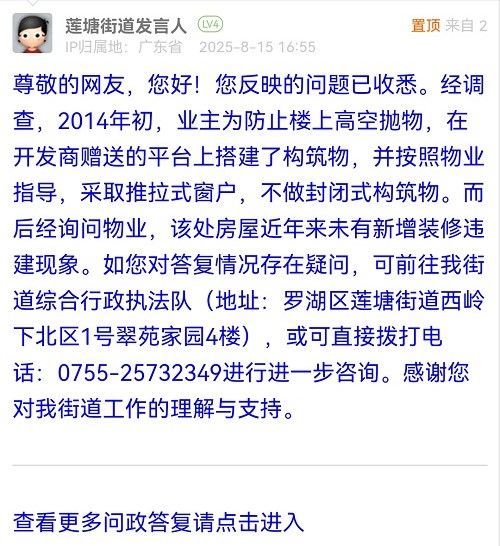Image resolution: width=500 pixels, height=546 pixels.
Task: Tap the username 莲塘街道发言人
Action: coord(126,26)
